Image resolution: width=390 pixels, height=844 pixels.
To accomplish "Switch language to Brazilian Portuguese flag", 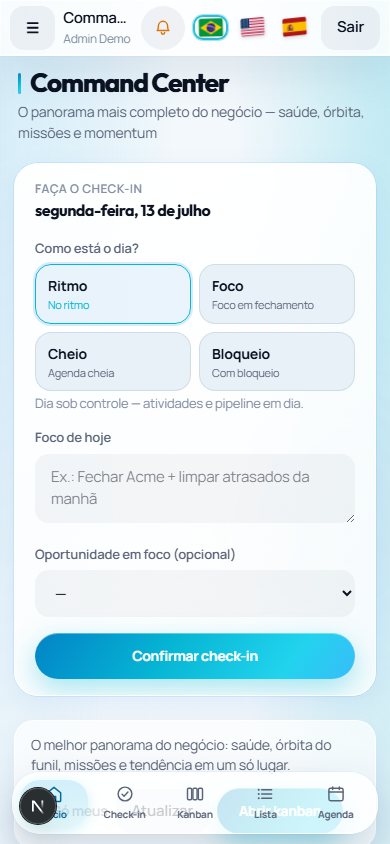I will pyautogui.click(x=210, y=27).
